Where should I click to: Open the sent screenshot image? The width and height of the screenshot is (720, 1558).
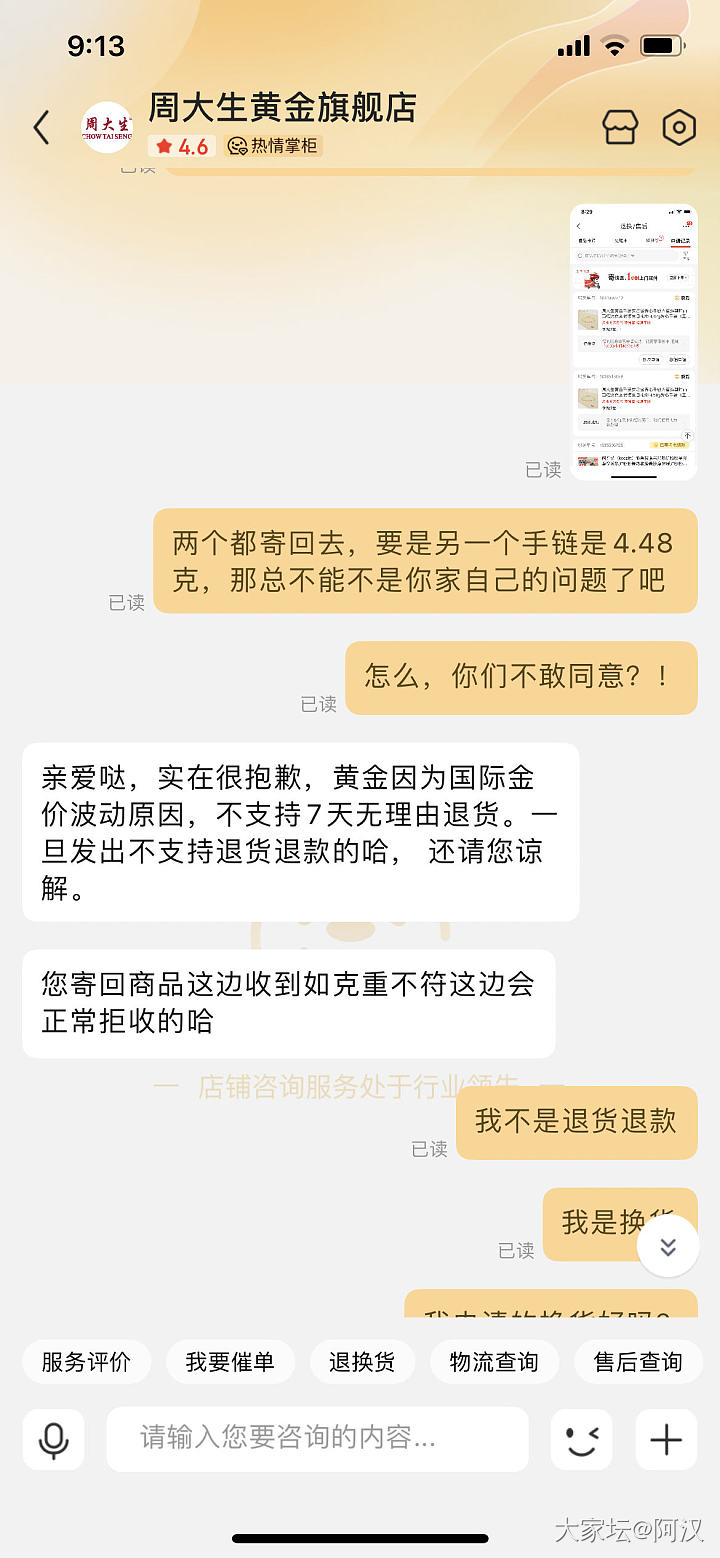(633, 342)
